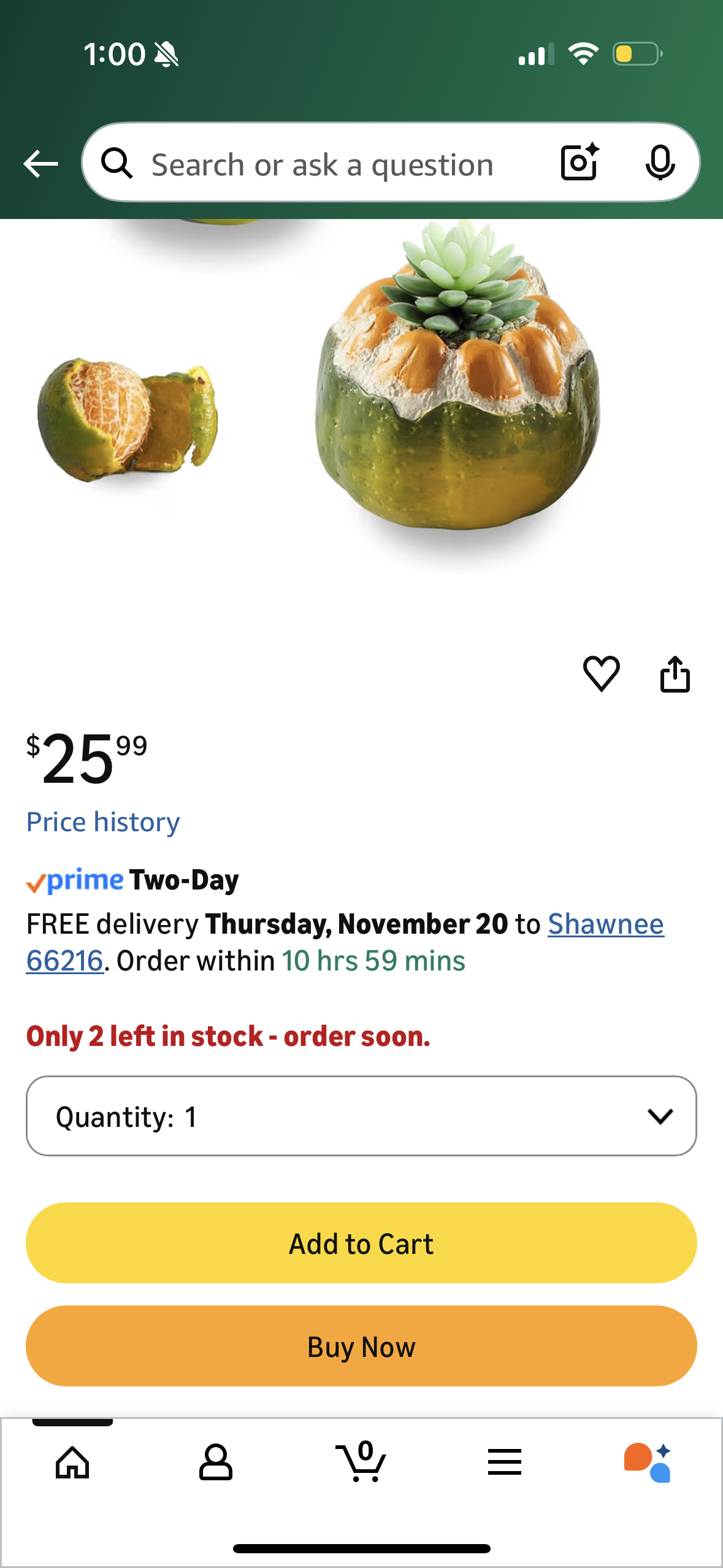Open the hamburger menu tab

coord(505,1462)
